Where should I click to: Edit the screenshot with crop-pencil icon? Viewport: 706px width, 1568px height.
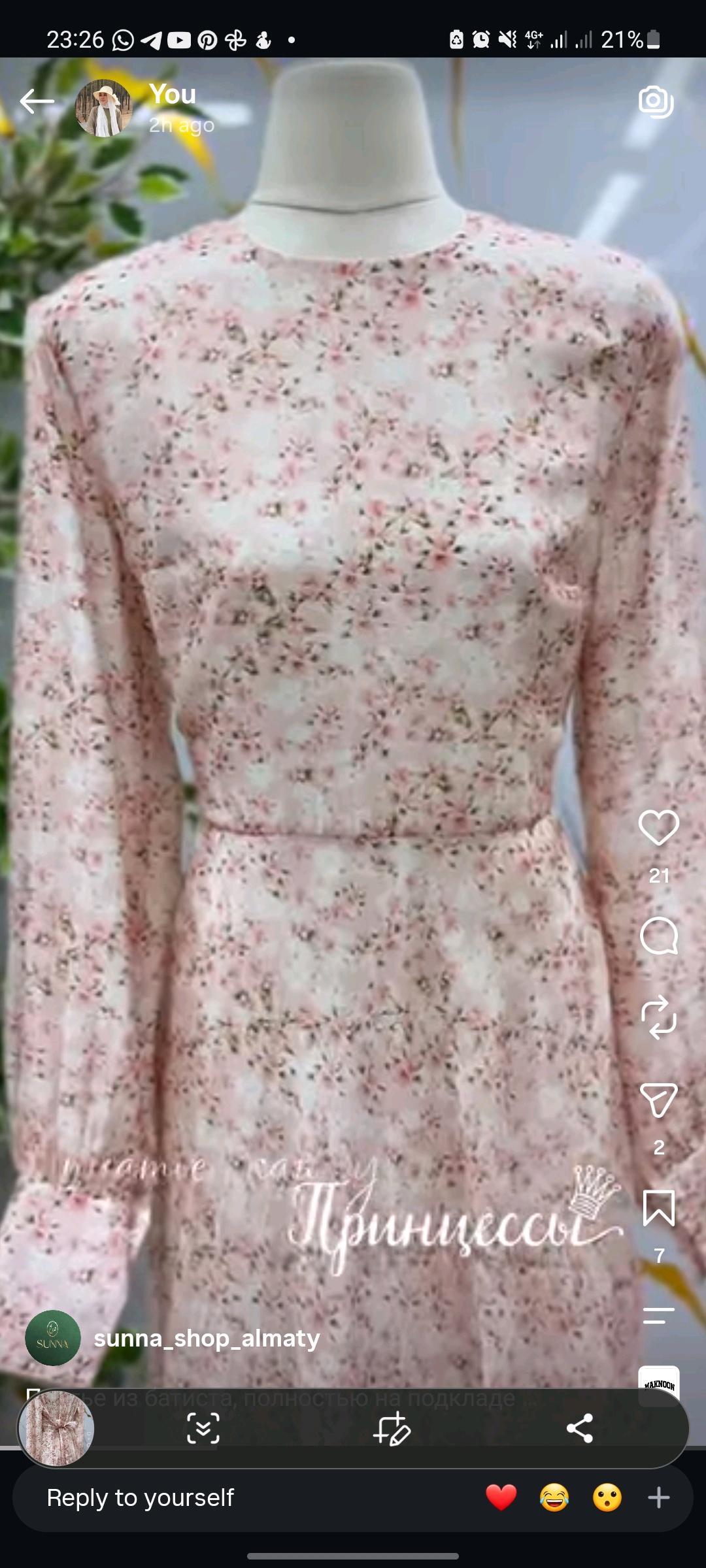[392, 1428]
